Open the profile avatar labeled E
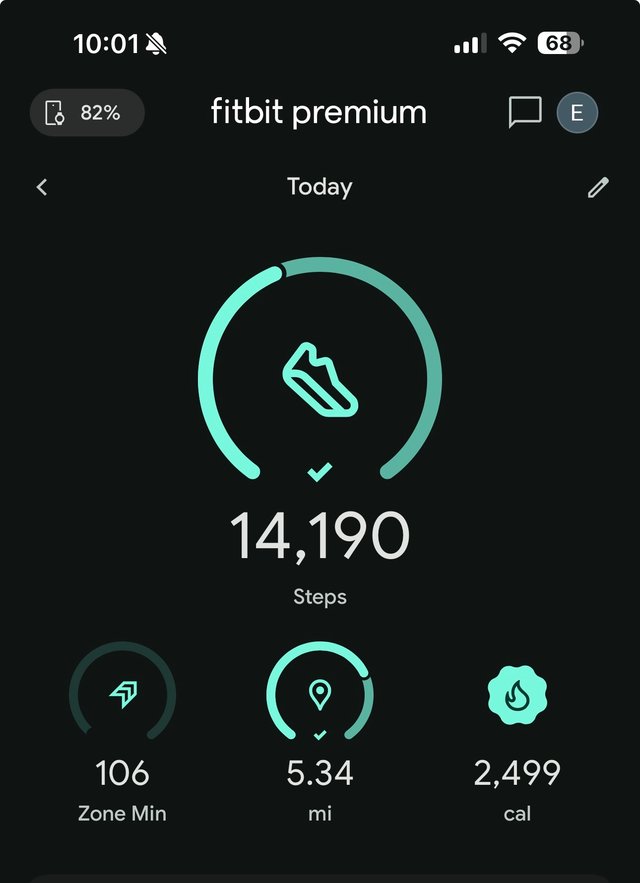The width and height of the screenshot is (640, 883). click(577, 113)
